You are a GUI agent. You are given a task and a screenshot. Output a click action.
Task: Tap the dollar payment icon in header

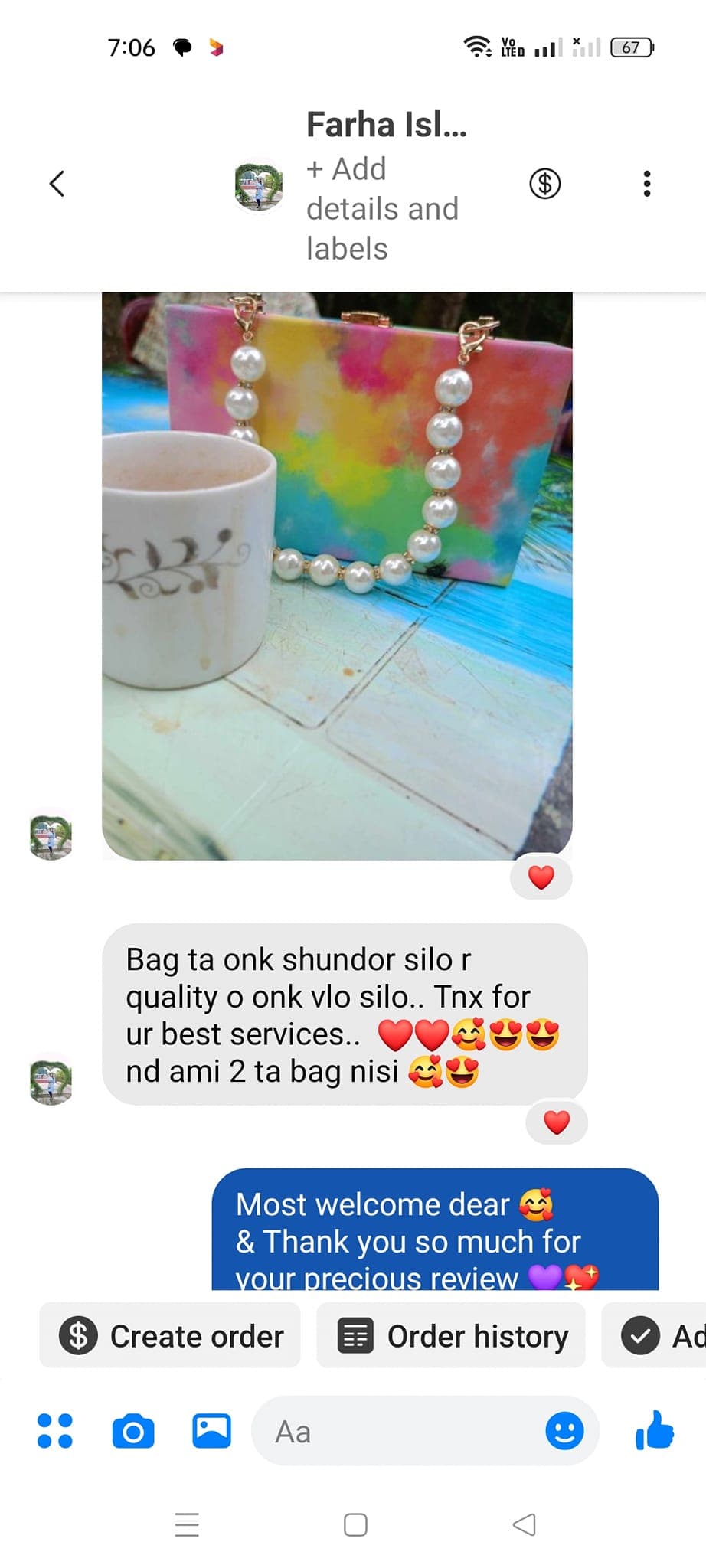[x=545, y=184]
